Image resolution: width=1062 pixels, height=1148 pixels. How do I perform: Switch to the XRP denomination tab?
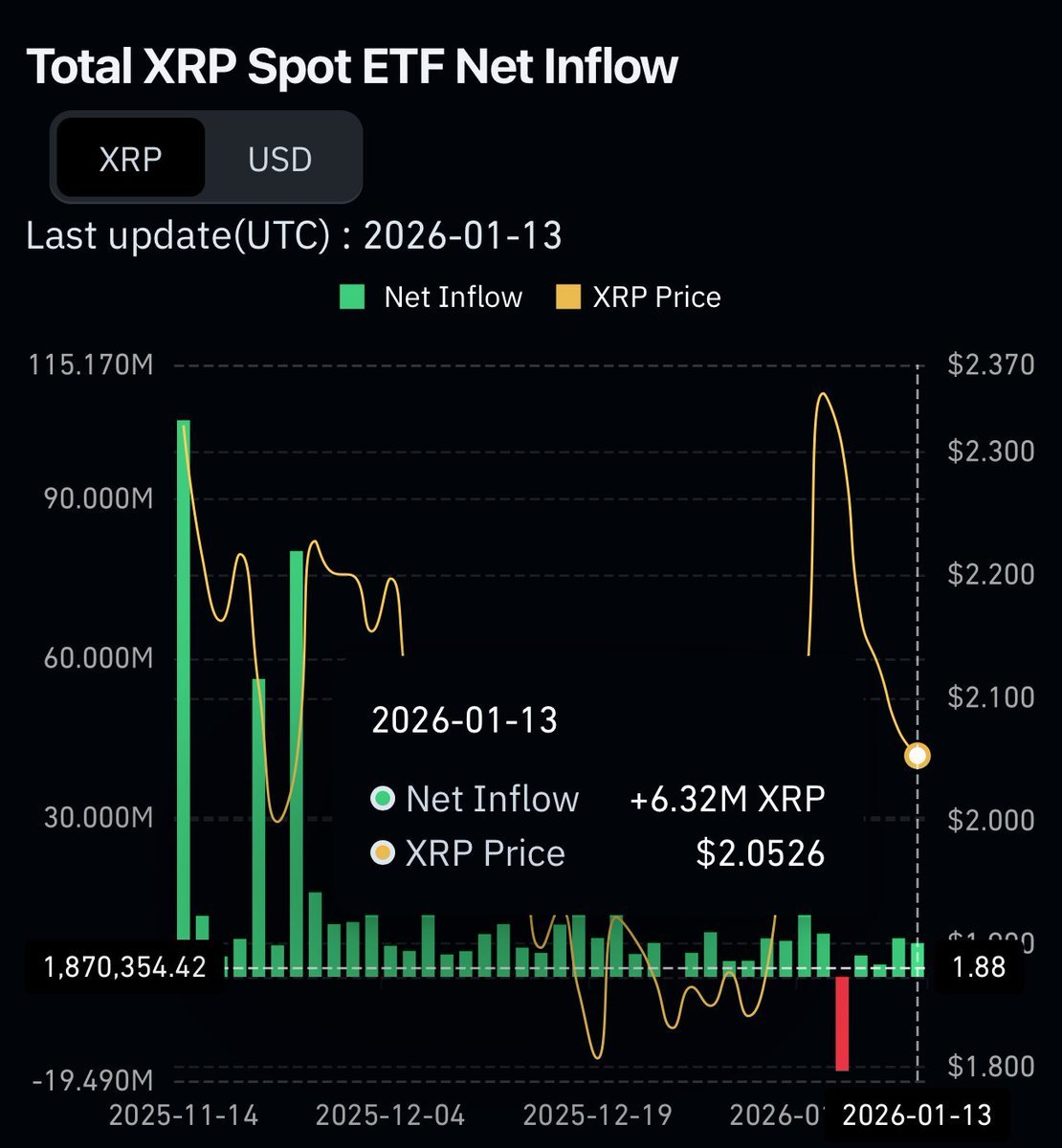coord(129,157)
